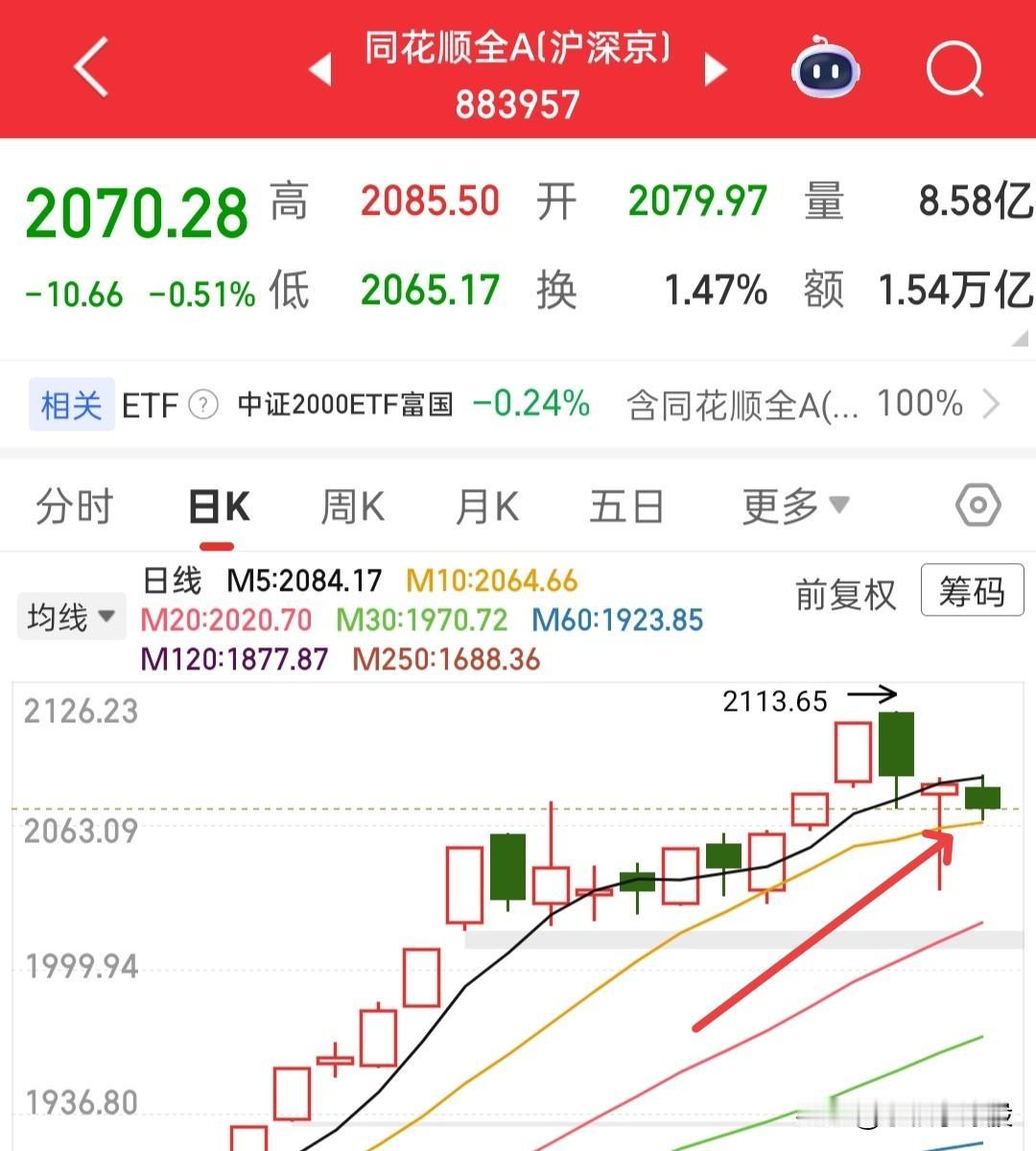This screenshot has width=1036, height=1151.
Task: Open the search magnifier icon
Action: tap(954, 69)
